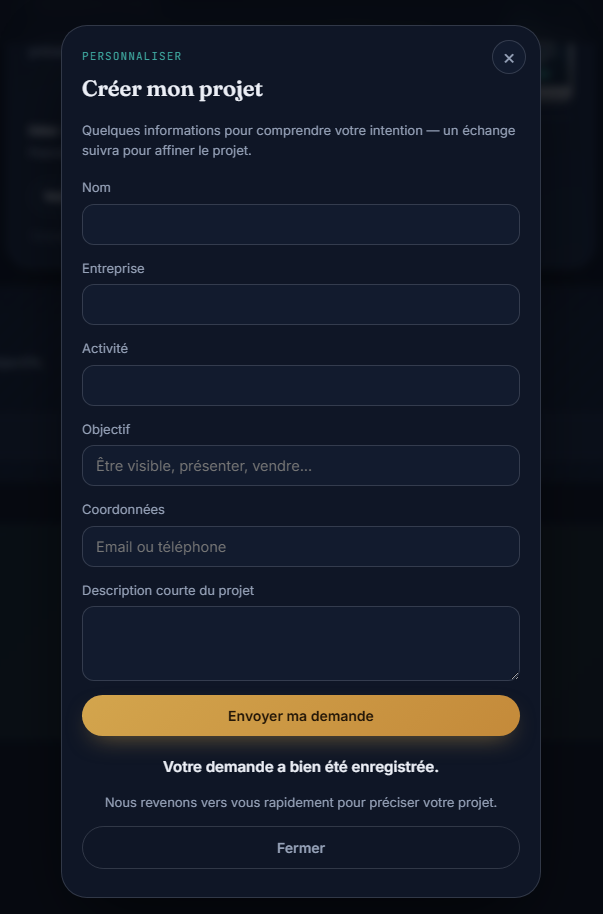
Task: Select the Activité field
Action: tap(300, 385)
